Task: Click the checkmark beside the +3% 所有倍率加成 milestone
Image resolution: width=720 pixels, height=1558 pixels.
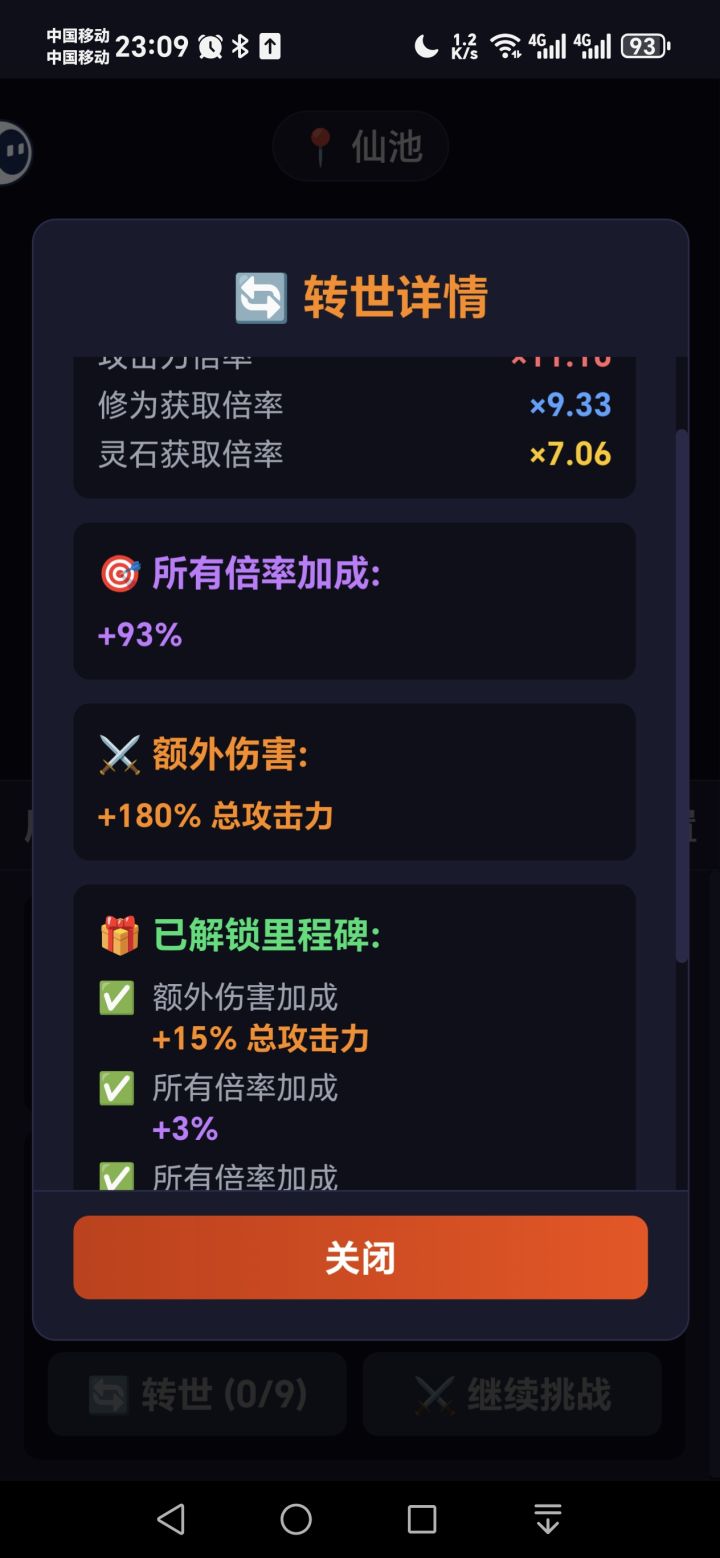Action: click(116, 1088)
